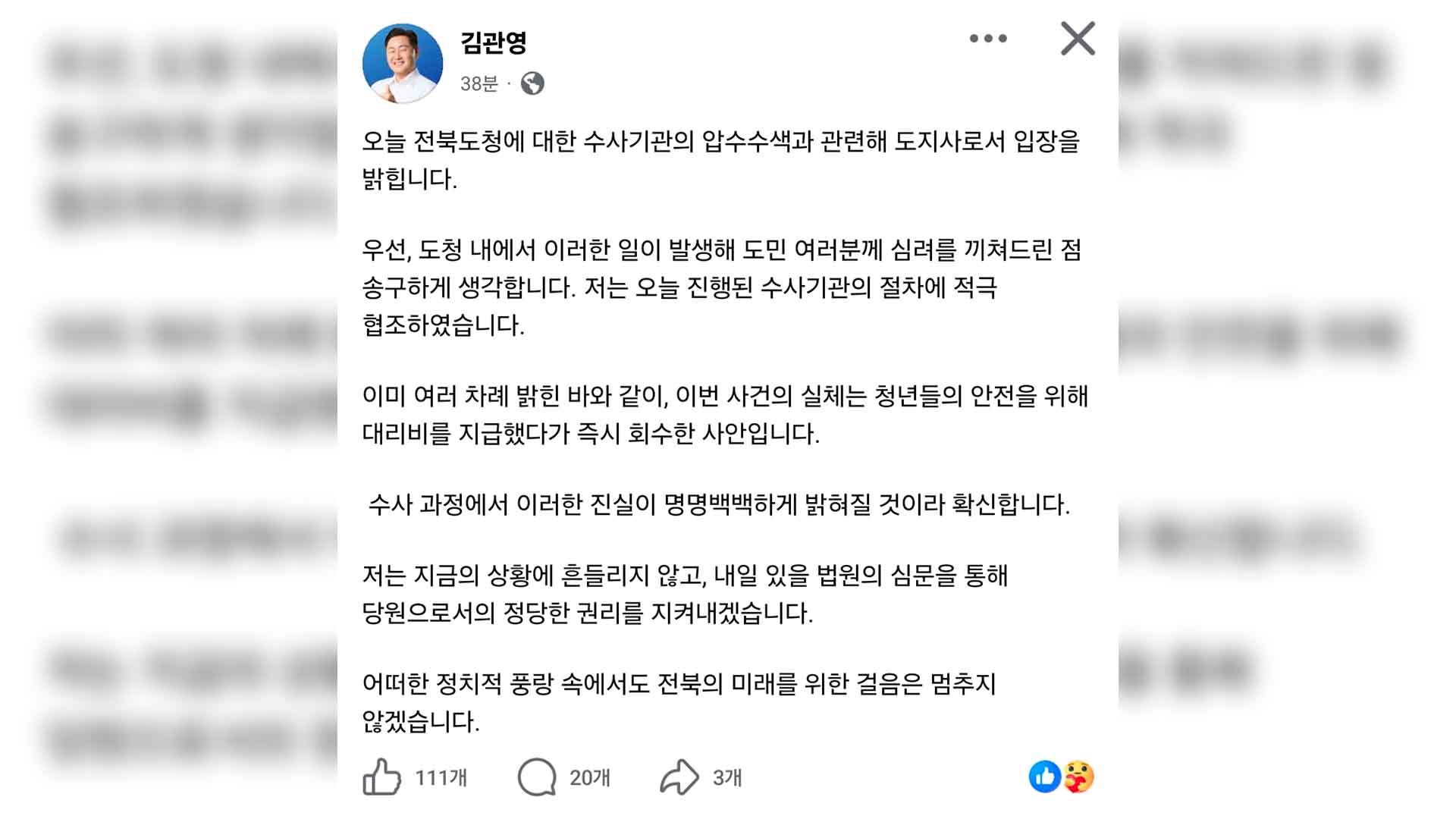Close the post with the X
The width and height of the screenshot is (1456, 819).
tap(1078, 39)
